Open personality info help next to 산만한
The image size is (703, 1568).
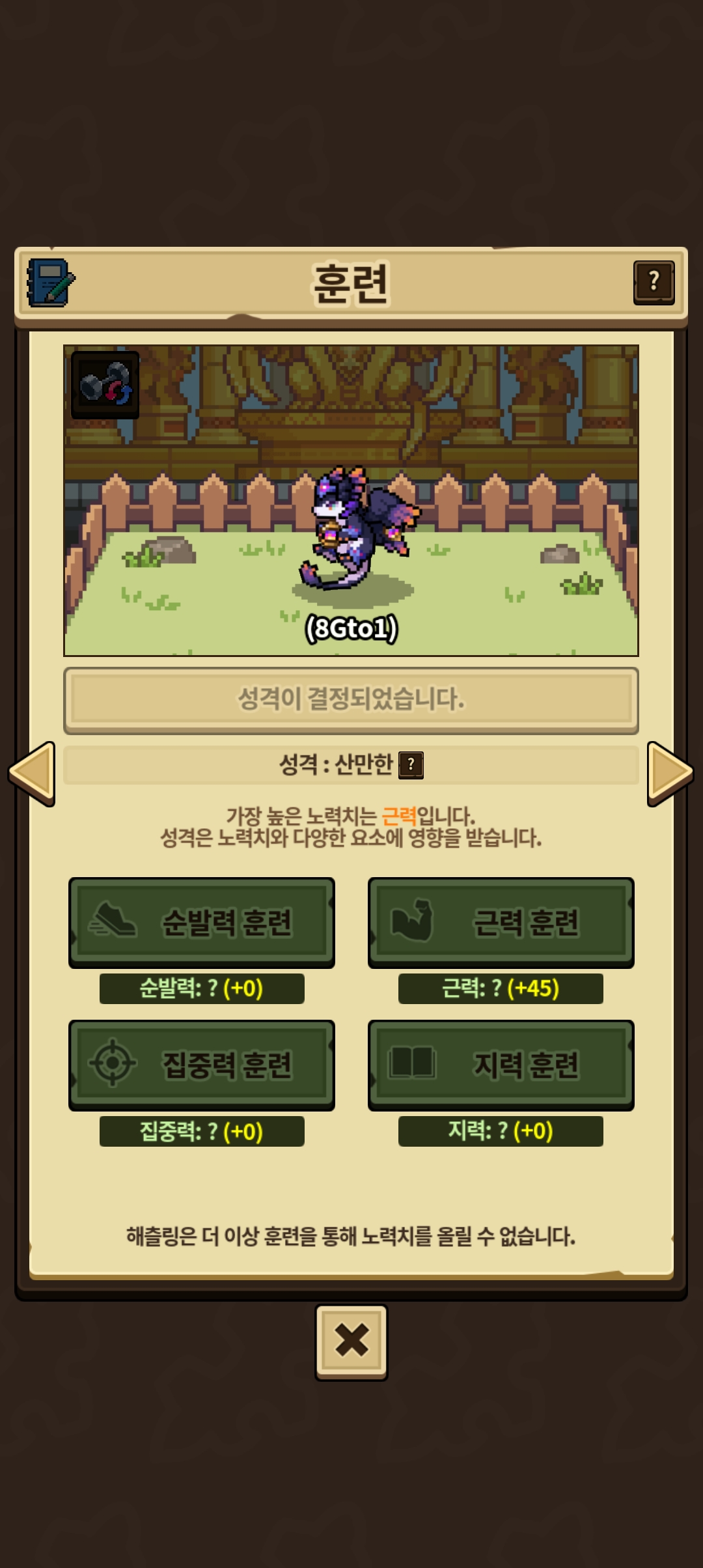tap(411, 764)
